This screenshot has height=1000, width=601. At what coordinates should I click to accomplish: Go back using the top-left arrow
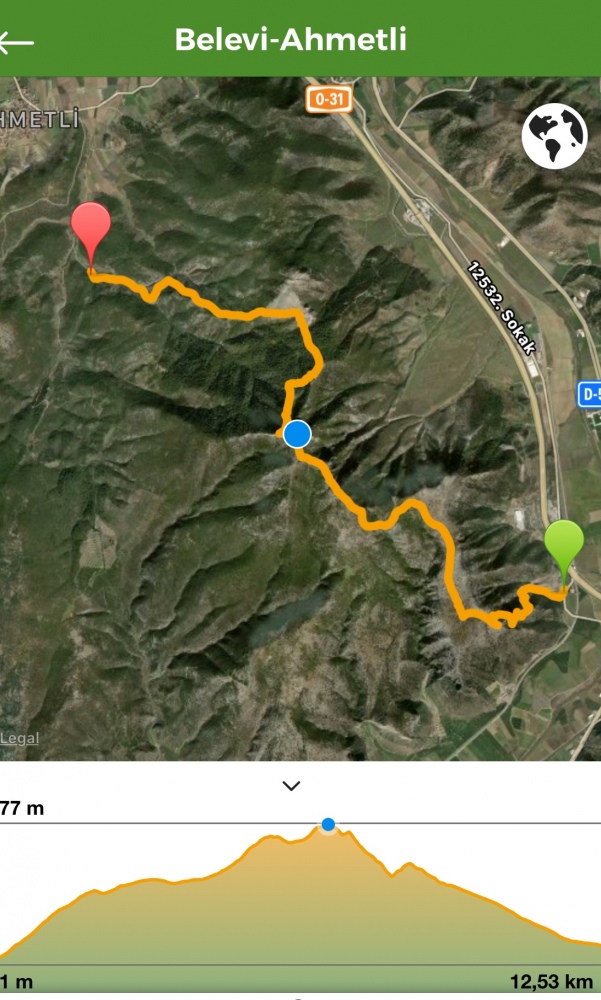point(15,43)
